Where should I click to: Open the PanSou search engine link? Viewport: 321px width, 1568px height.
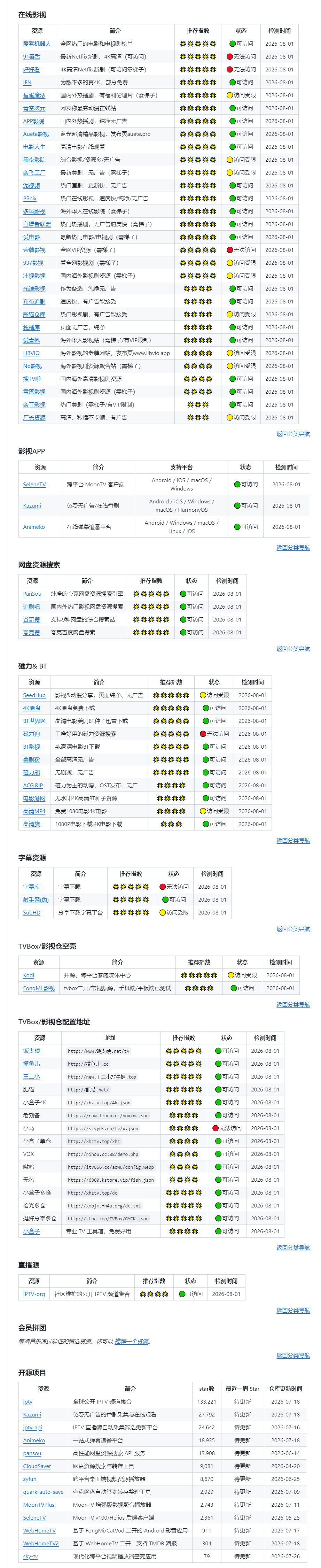click(x=32, y=594)
